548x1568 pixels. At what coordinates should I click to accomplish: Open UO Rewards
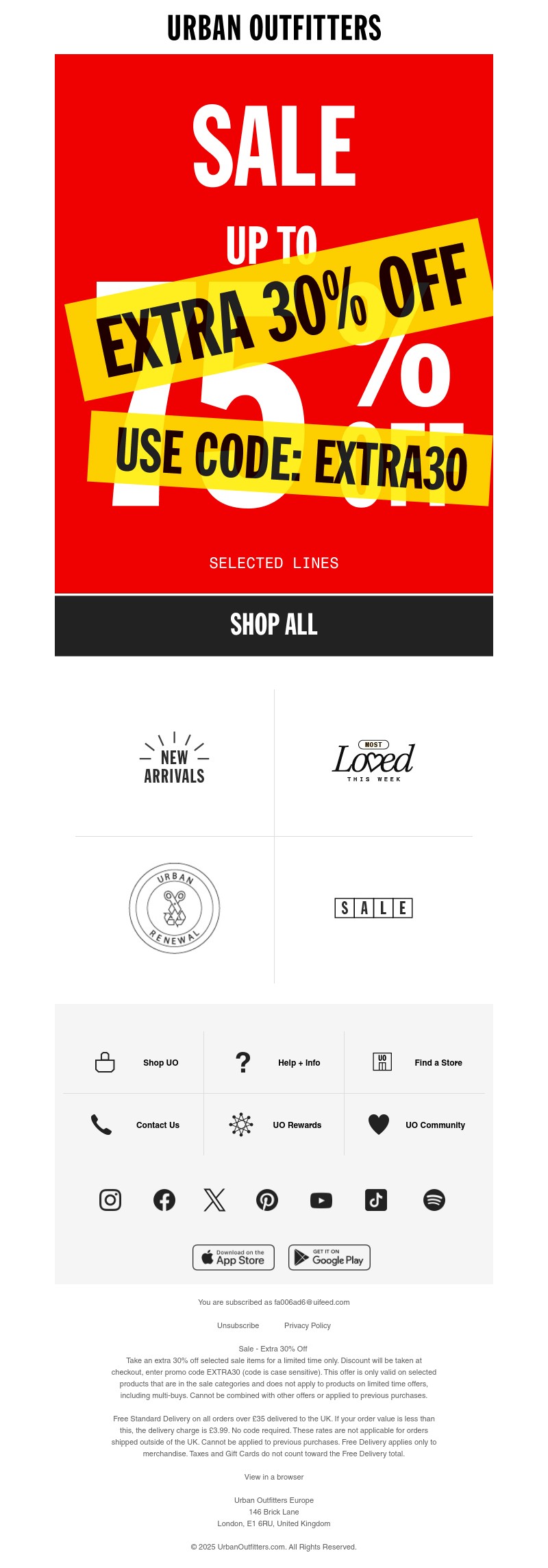click(297, 1125)
